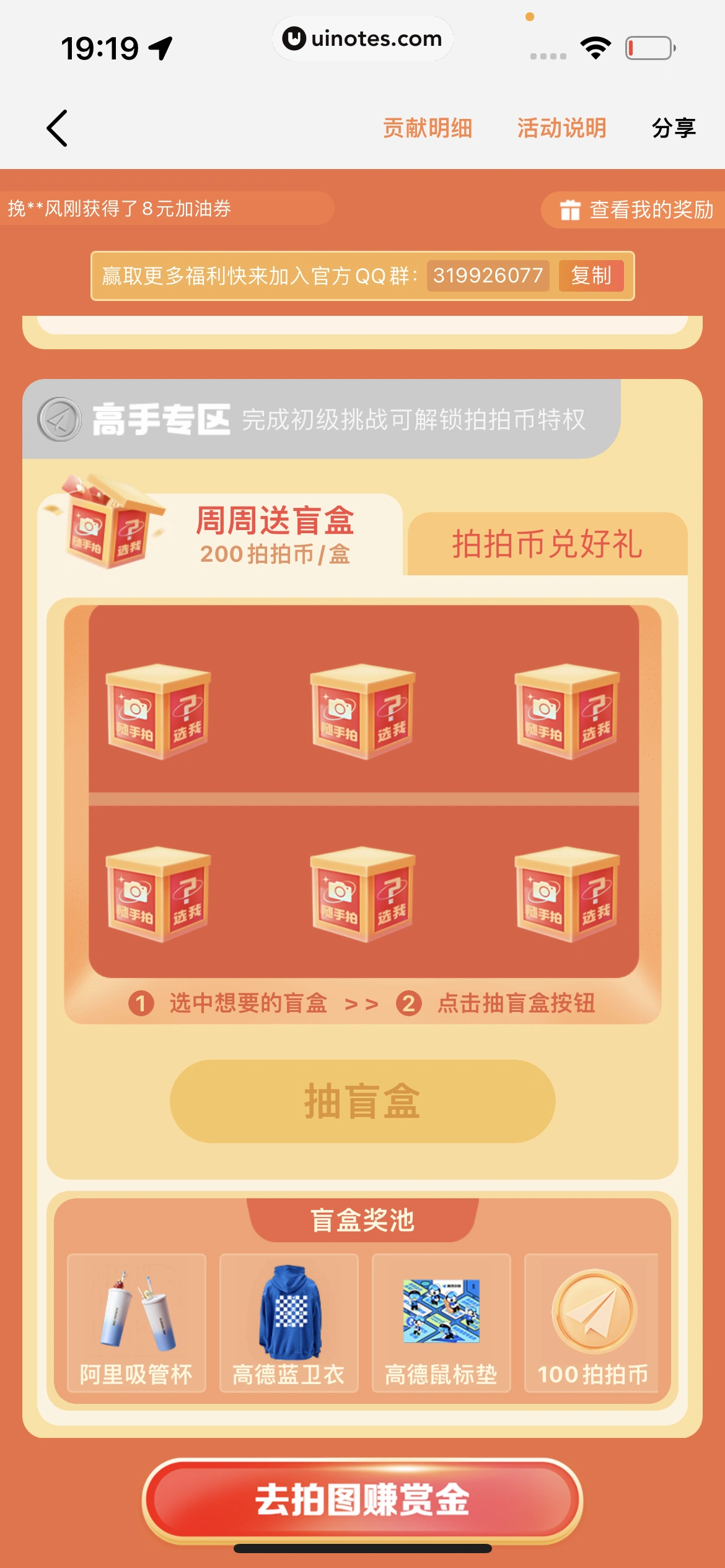Go back using the top-left arrow

57,128
